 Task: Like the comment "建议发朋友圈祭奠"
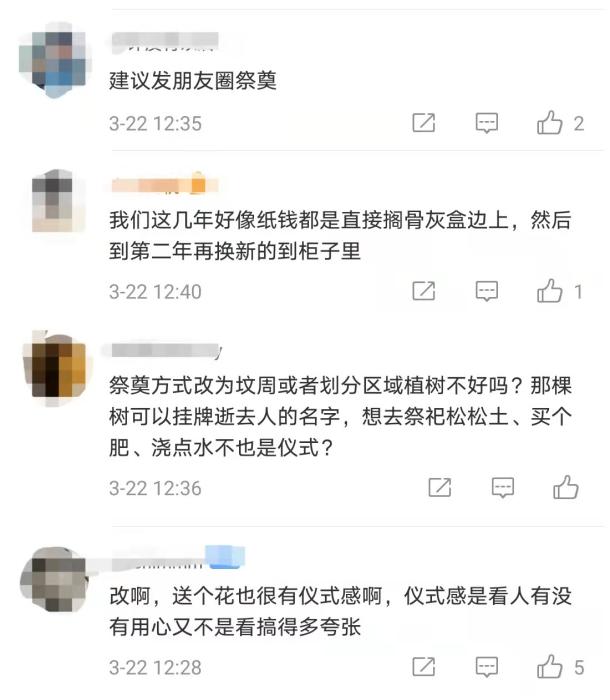[x=551, y=123]
